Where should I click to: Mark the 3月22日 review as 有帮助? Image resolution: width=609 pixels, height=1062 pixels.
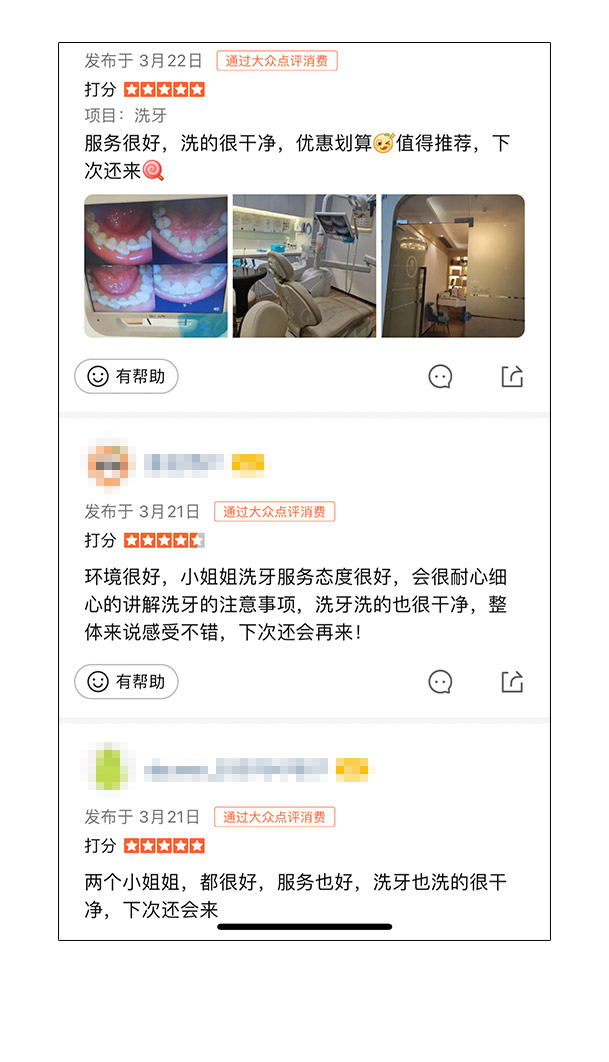126,377
